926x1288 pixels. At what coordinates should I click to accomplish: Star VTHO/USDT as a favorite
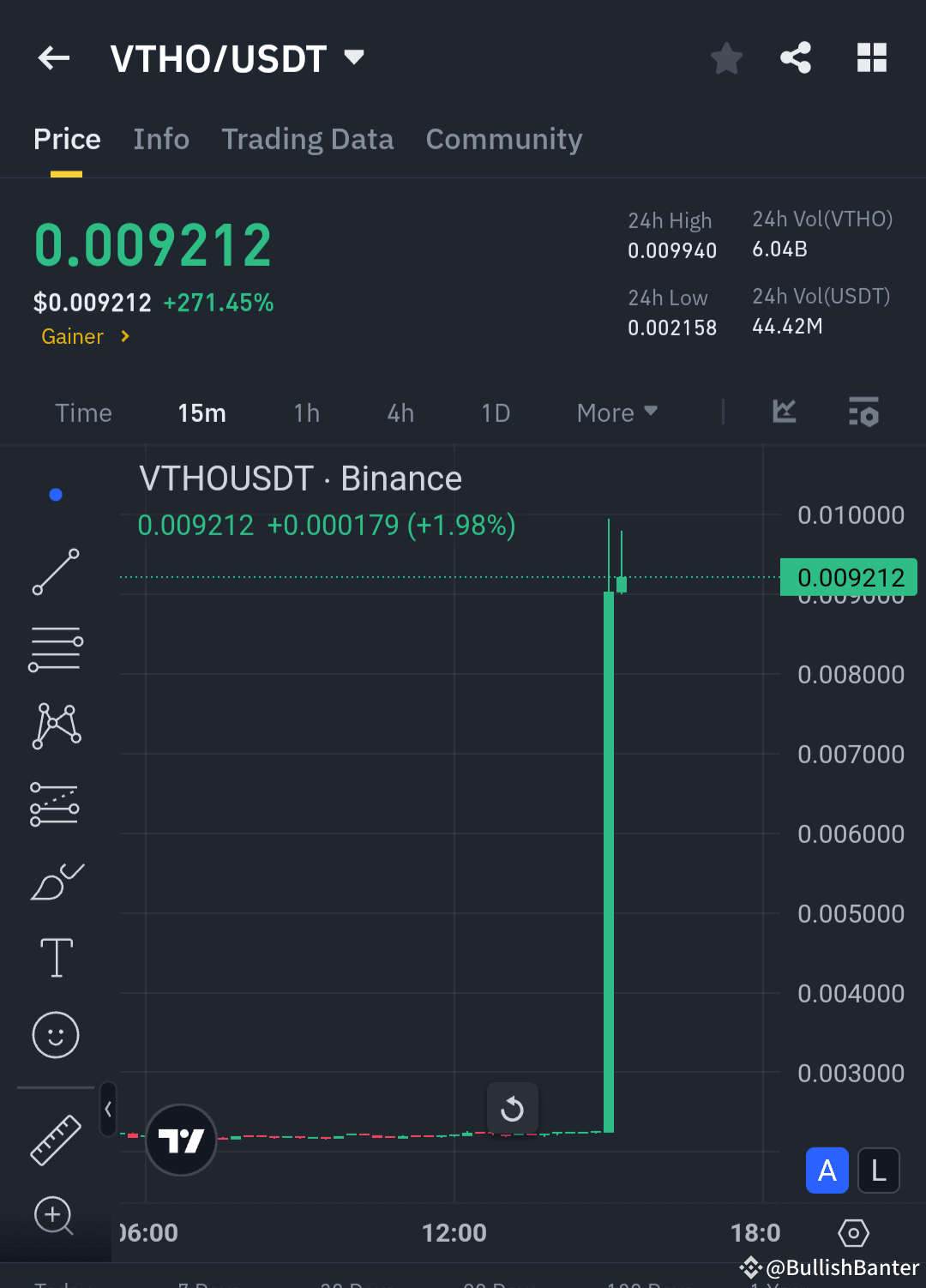[x=726, y=57]
